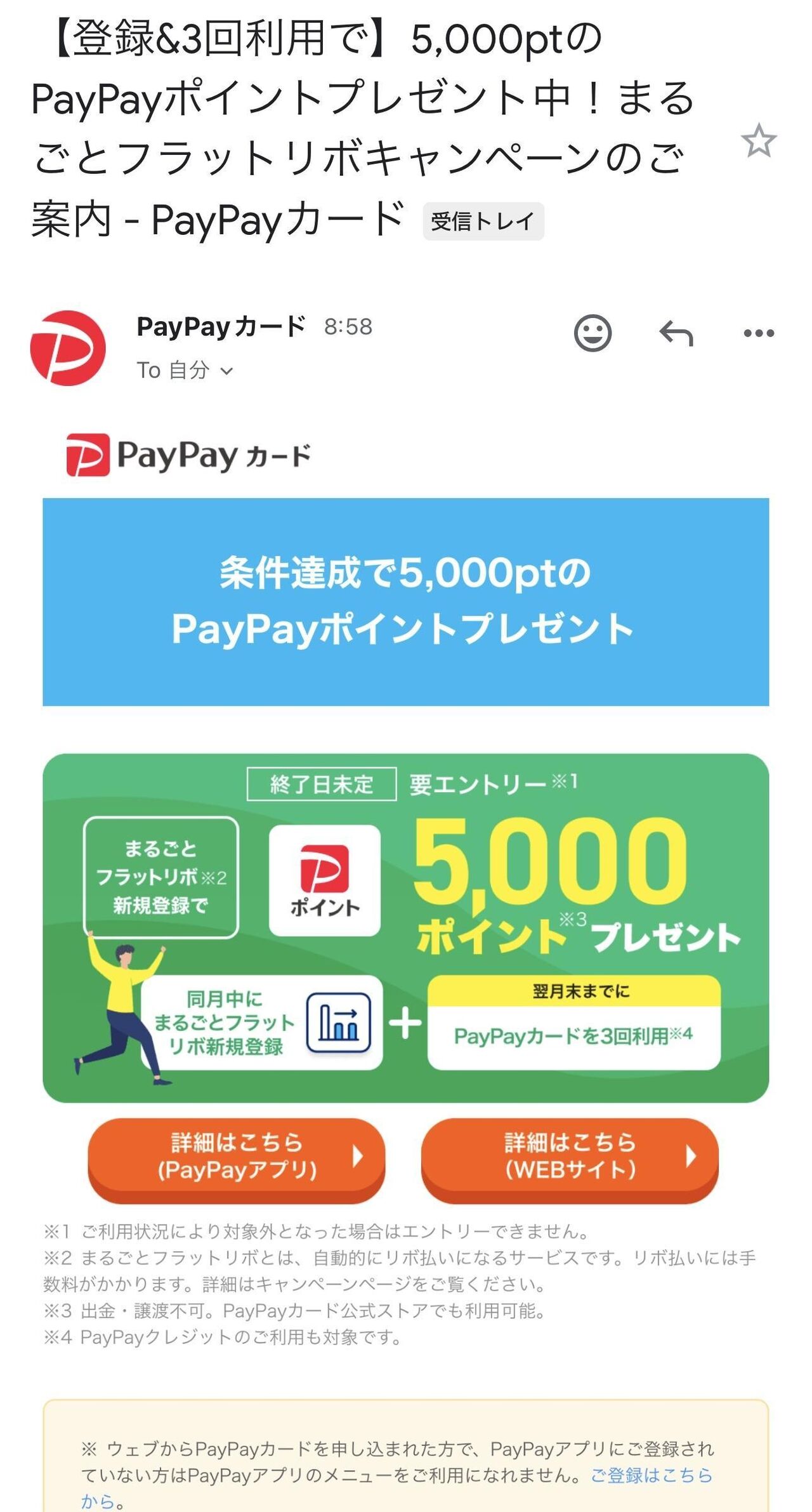Image resolution: width=812 pixels, height=1512 pixels.
Task: Open the PayPayカード sender avatar
Action: click(x=68, y=347)
